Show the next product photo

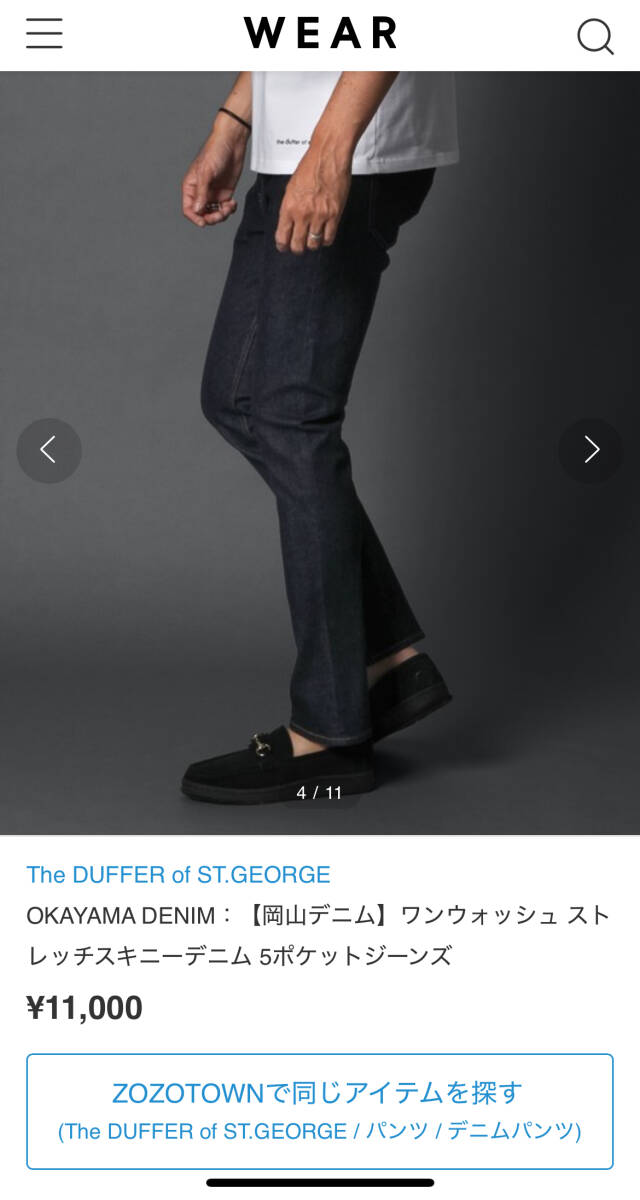(591, 450)
